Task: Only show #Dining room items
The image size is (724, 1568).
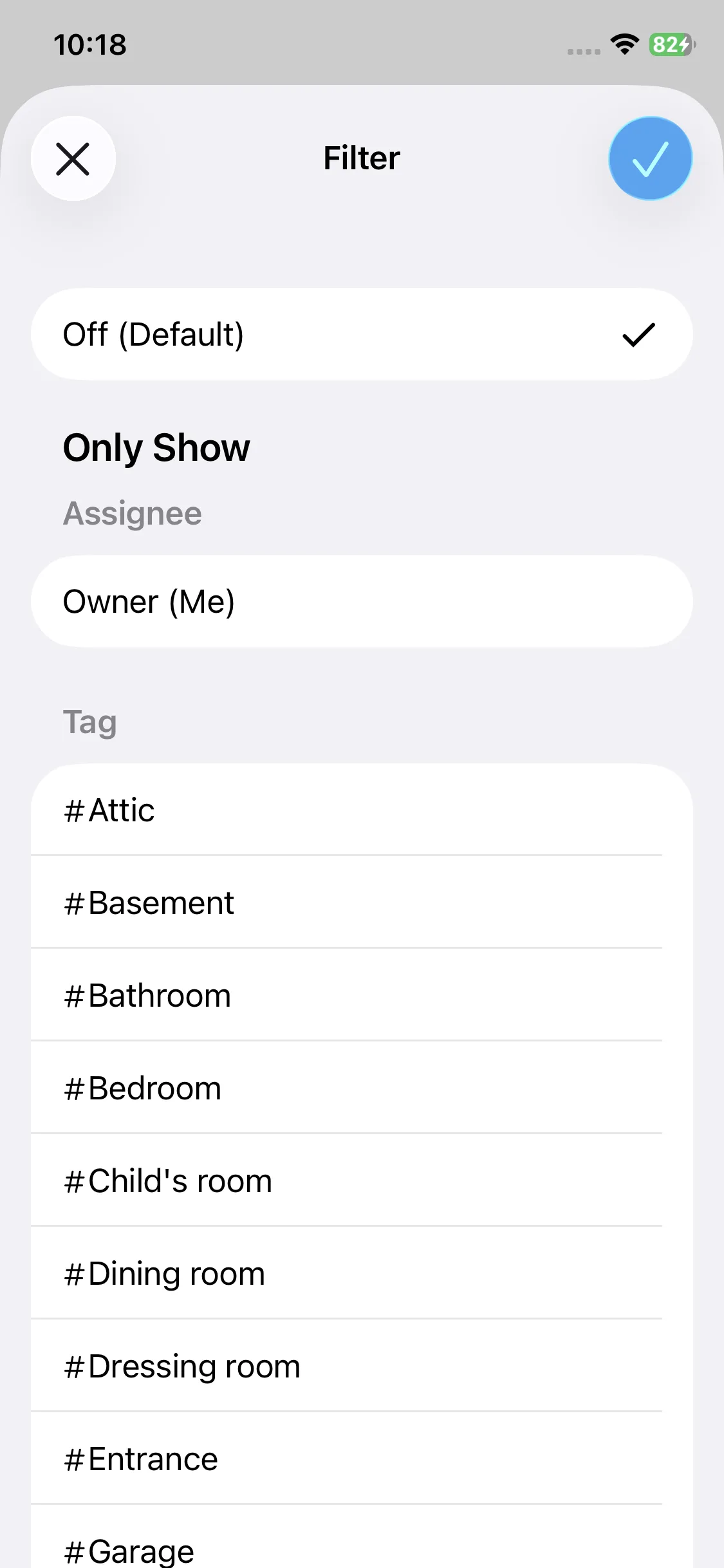Action: [362, 1273]
